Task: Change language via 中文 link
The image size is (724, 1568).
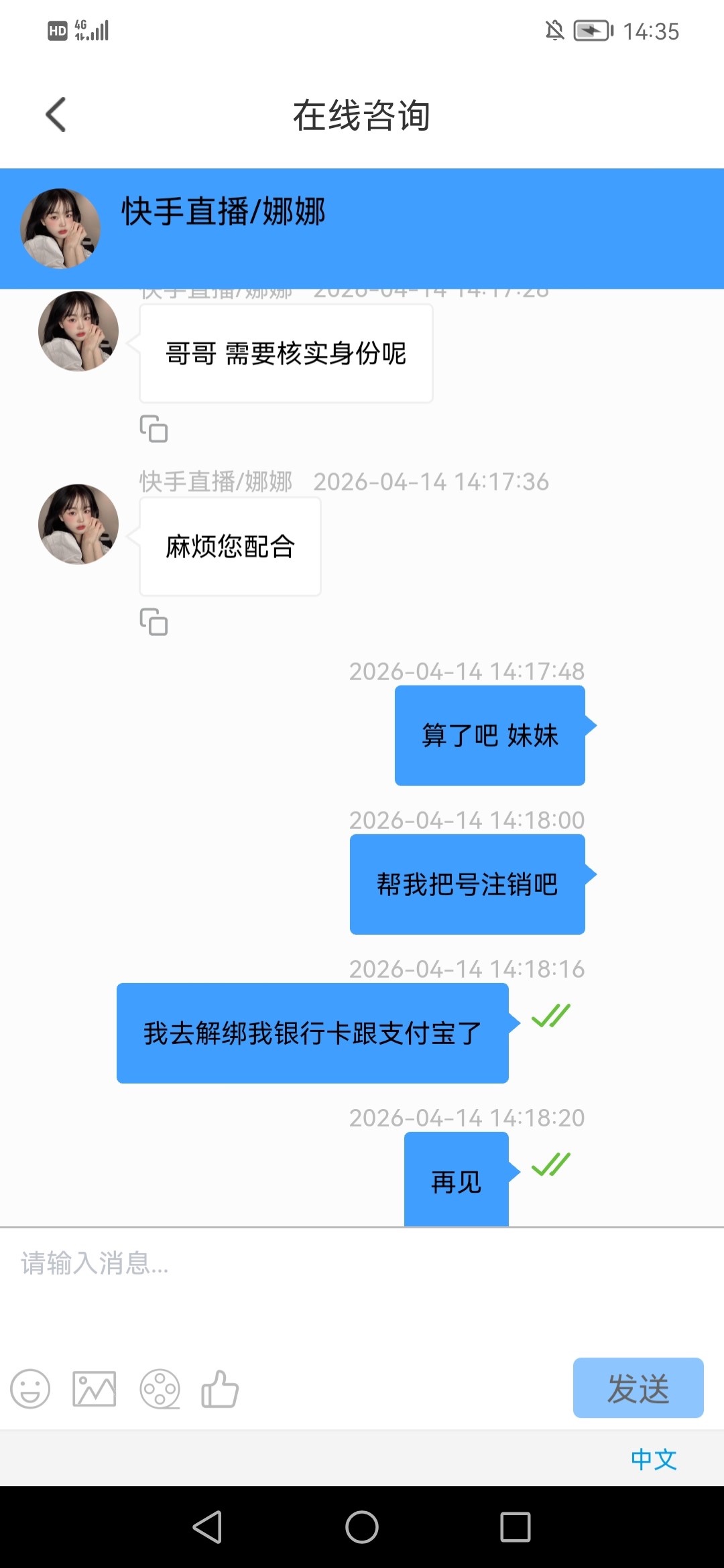Action: (x=654, y=1459)
